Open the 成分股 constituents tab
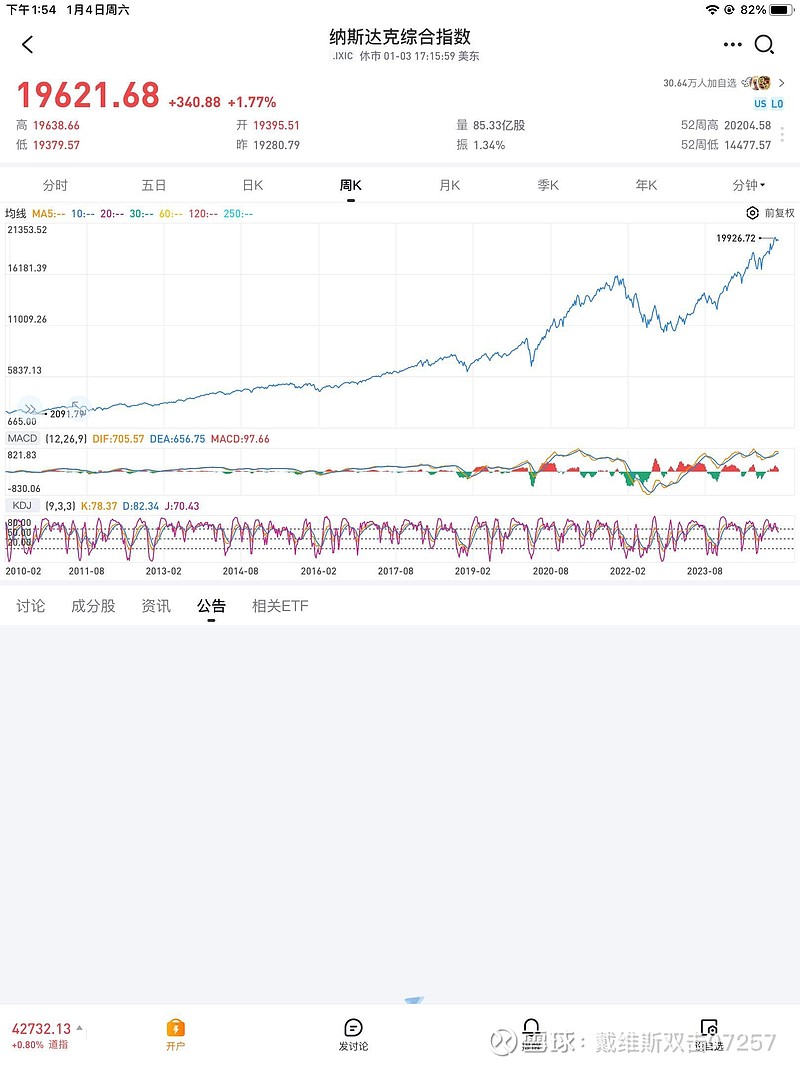The height and width of the screenshot is (1067, 800). pyautogui.click(x=92, y=605)
